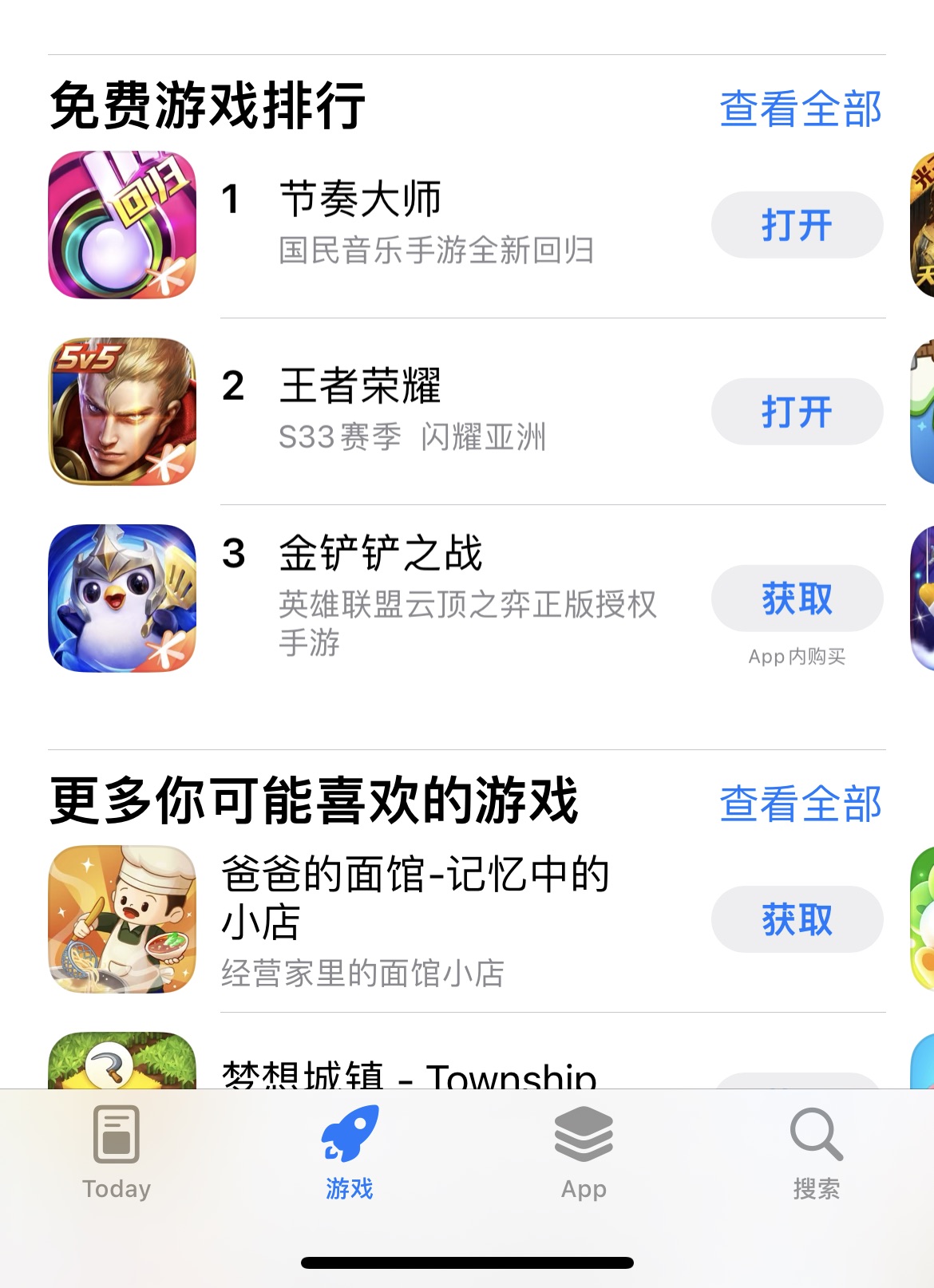Tap the 王者荣耀 game icon
This screenshot has height=1288, width=934.
[121, 412]
